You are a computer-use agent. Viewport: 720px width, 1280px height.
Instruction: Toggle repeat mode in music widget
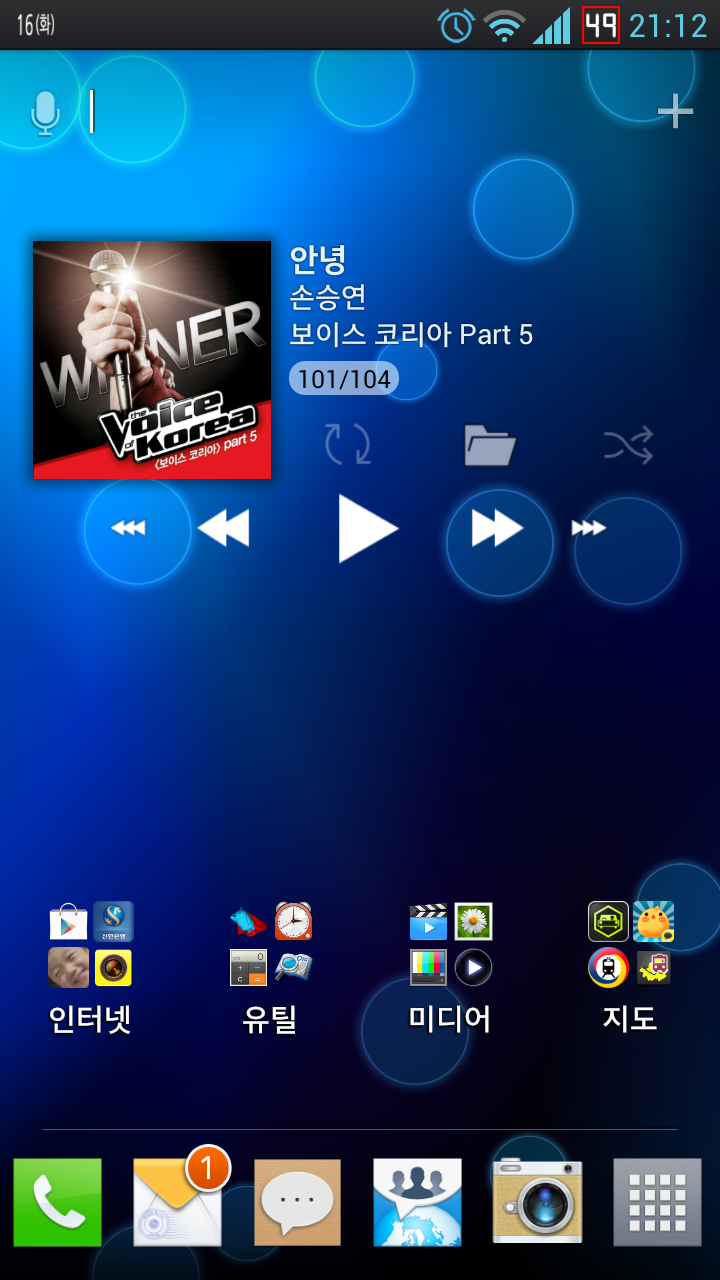(347, 445)
